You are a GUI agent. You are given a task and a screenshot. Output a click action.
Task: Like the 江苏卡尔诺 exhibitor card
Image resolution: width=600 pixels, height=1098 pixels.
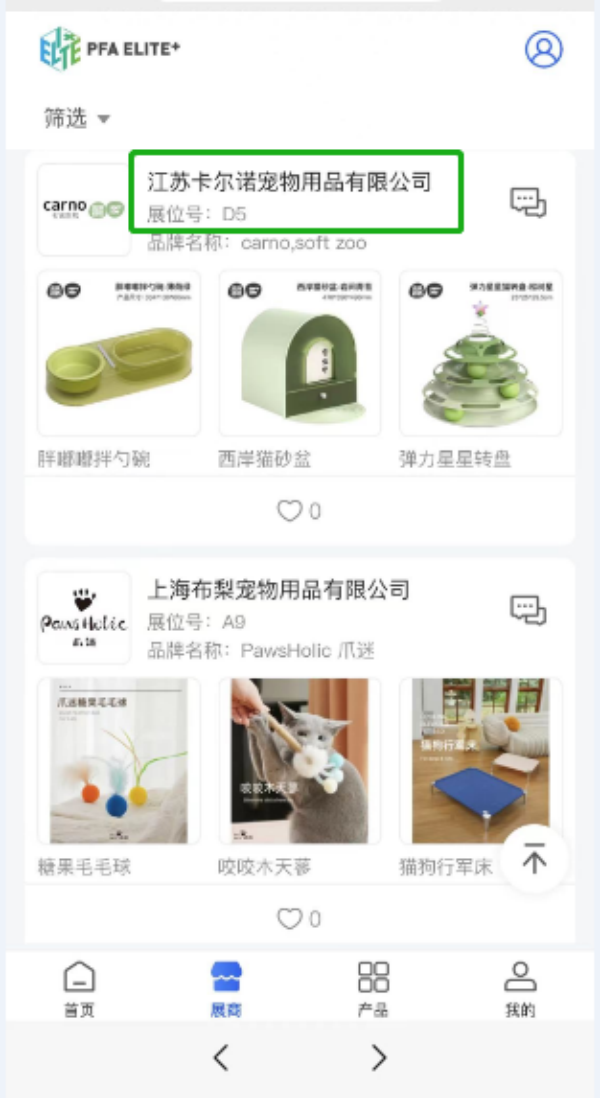click(x=298, y=511)
